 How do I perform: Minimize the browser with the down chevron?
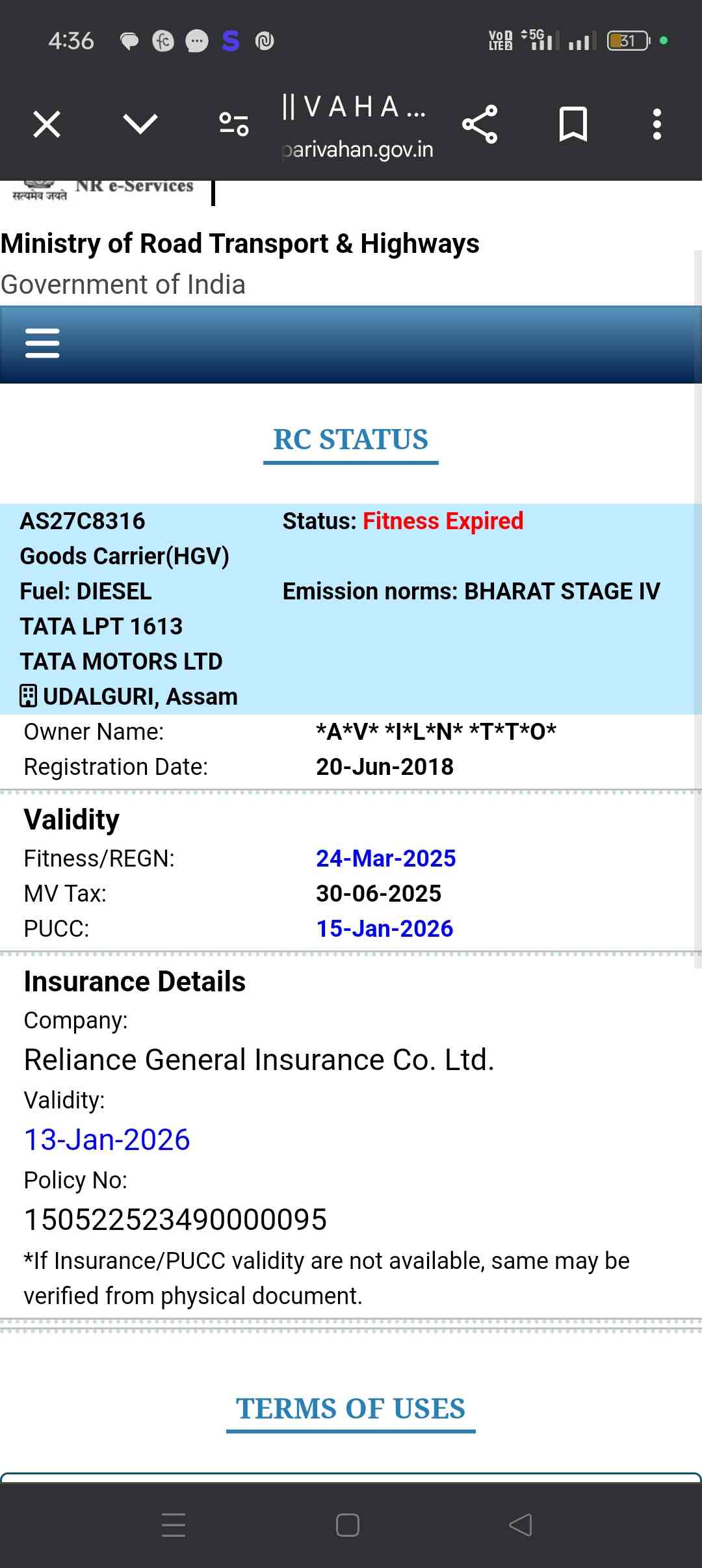click(140, 124)
